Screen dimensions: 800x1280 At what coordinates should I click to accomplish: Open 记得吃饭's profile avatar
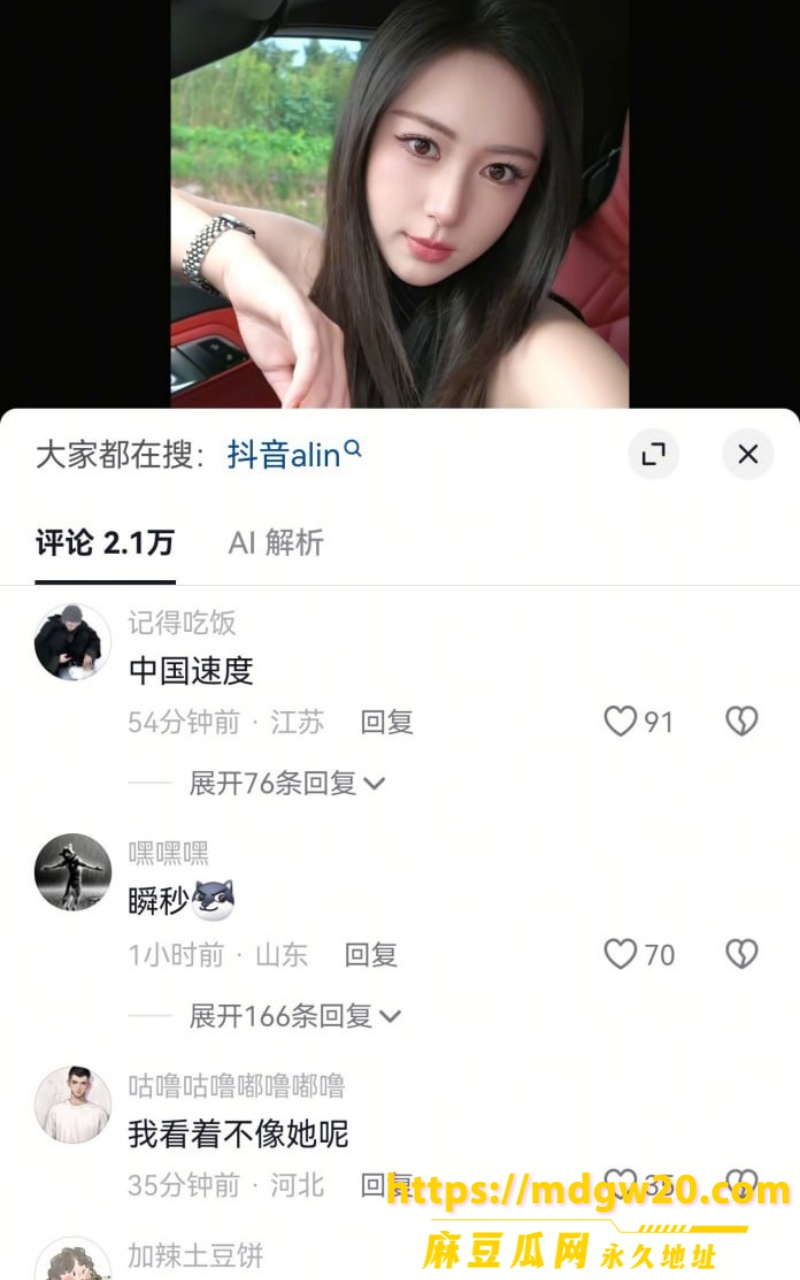pyautogui.click(x=73, y=642)
